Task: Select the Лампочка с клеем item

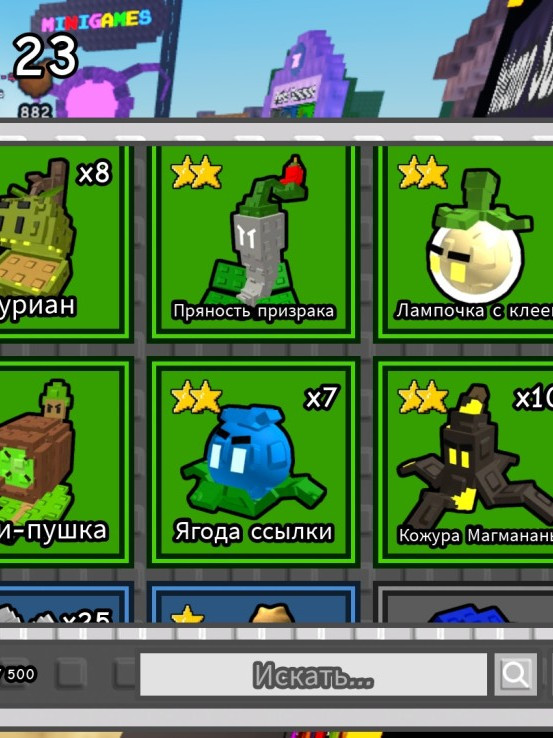Action: [463, 243]
